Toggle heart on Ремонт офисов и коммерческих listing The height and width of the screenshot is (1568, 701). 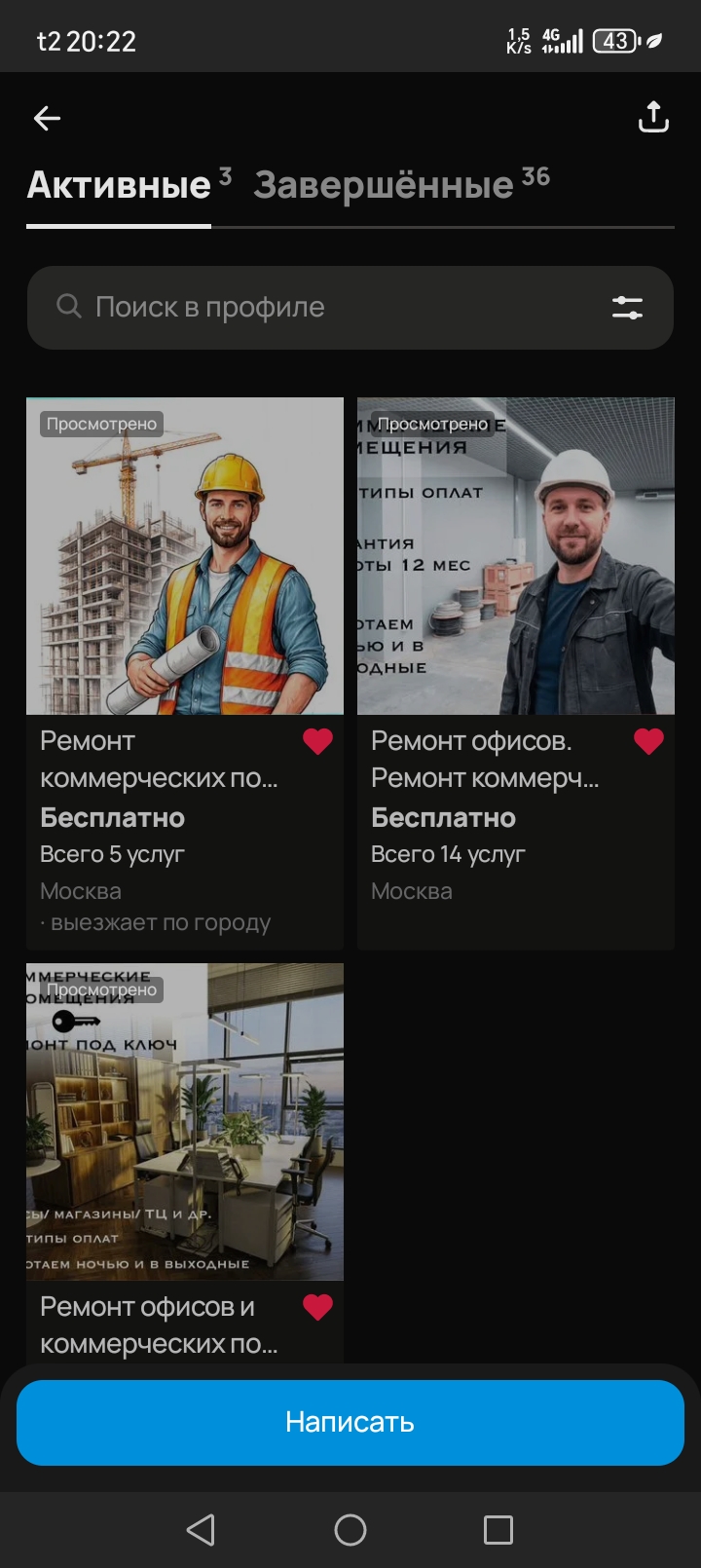pos(317,1307)
